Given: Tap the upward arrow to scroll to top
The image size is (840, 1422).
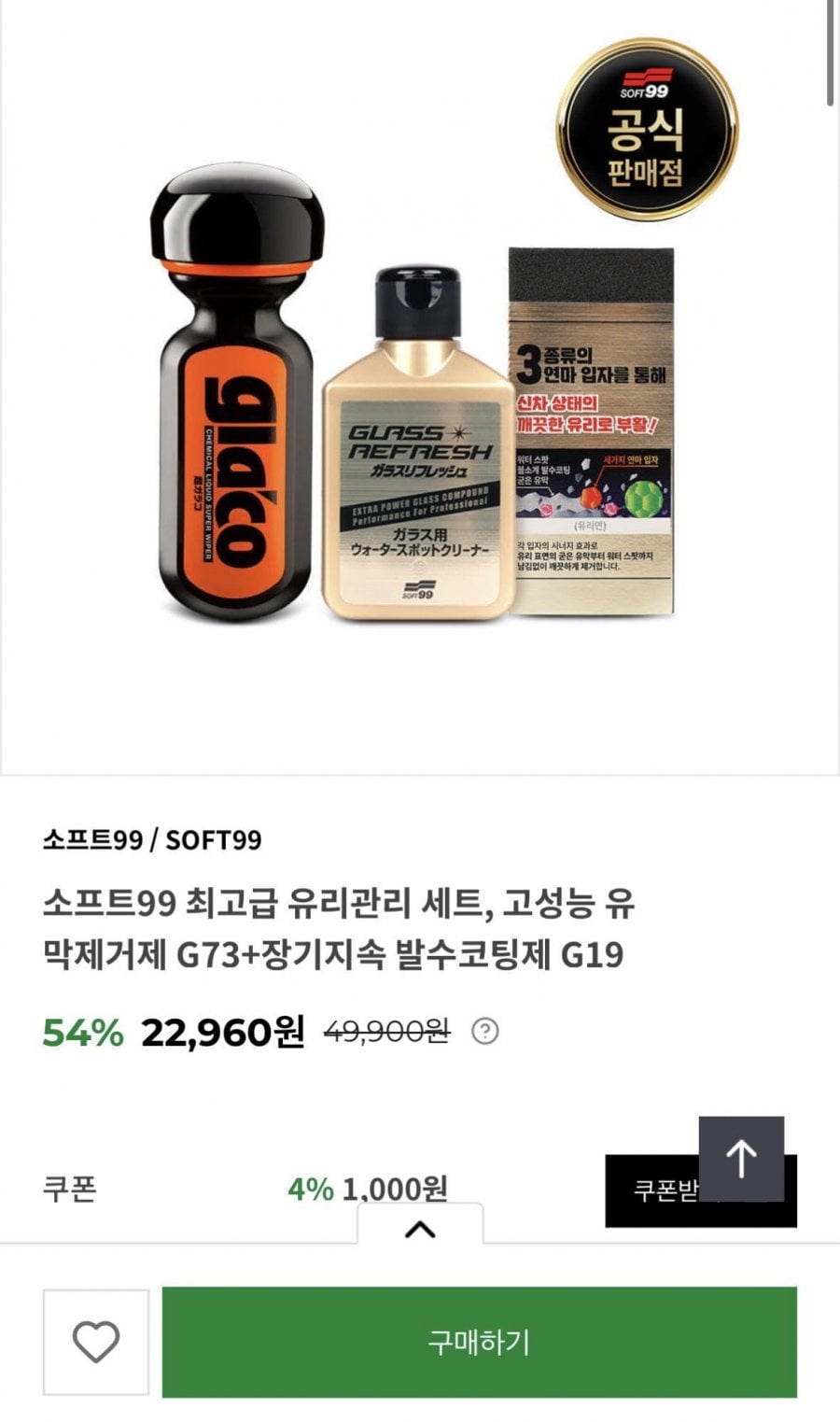Looking at the screenshot, I should tap(742, 1158).
